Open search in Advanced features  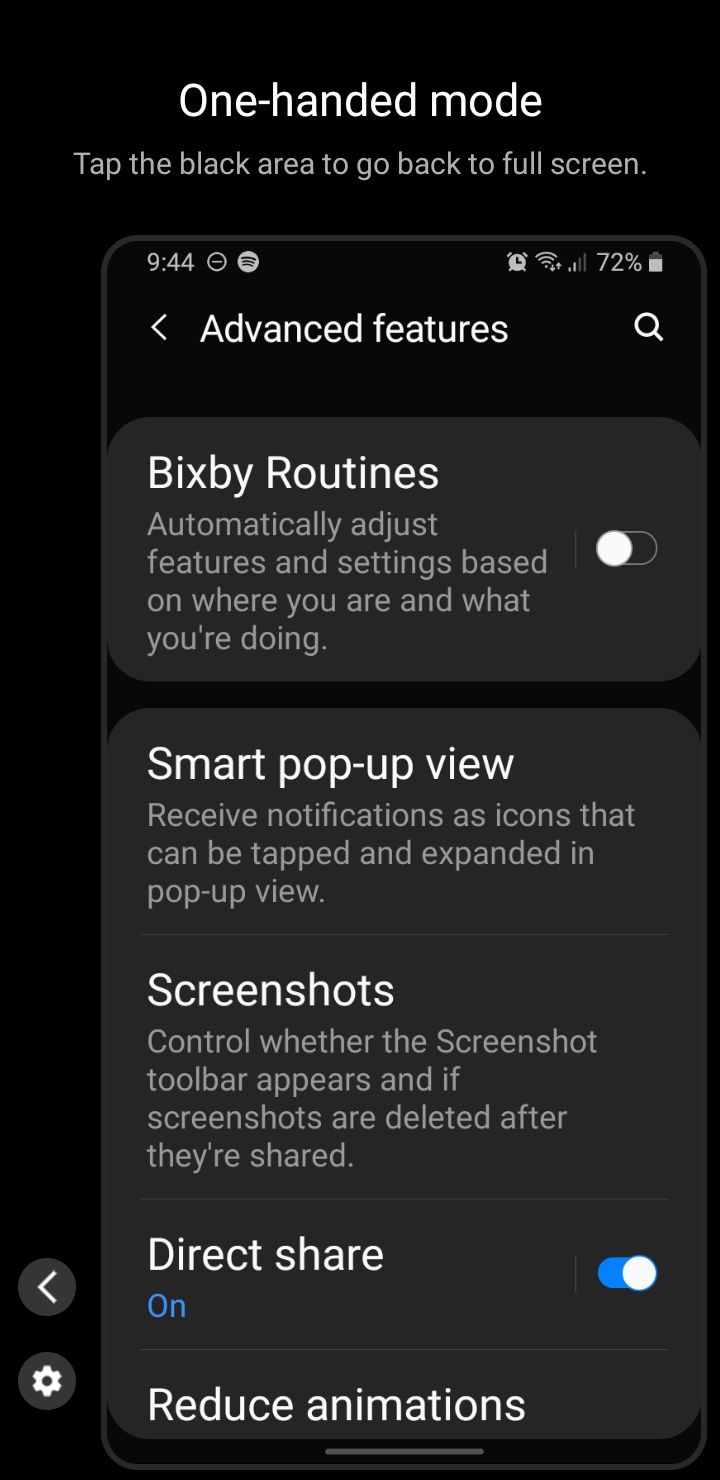(x=648, y=327)
